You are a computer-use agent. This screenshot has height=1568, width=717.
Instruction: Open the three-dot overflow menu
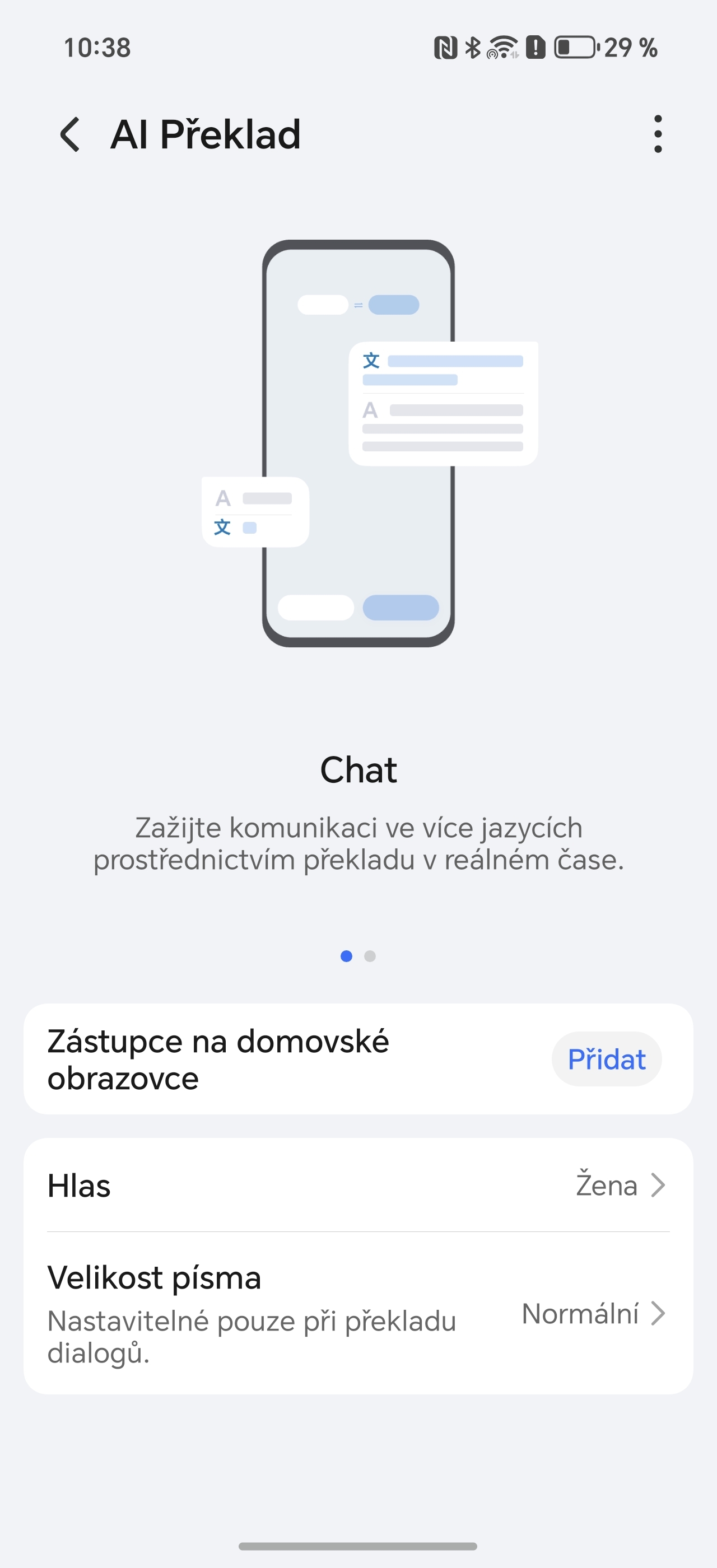[x=658, y=134]
